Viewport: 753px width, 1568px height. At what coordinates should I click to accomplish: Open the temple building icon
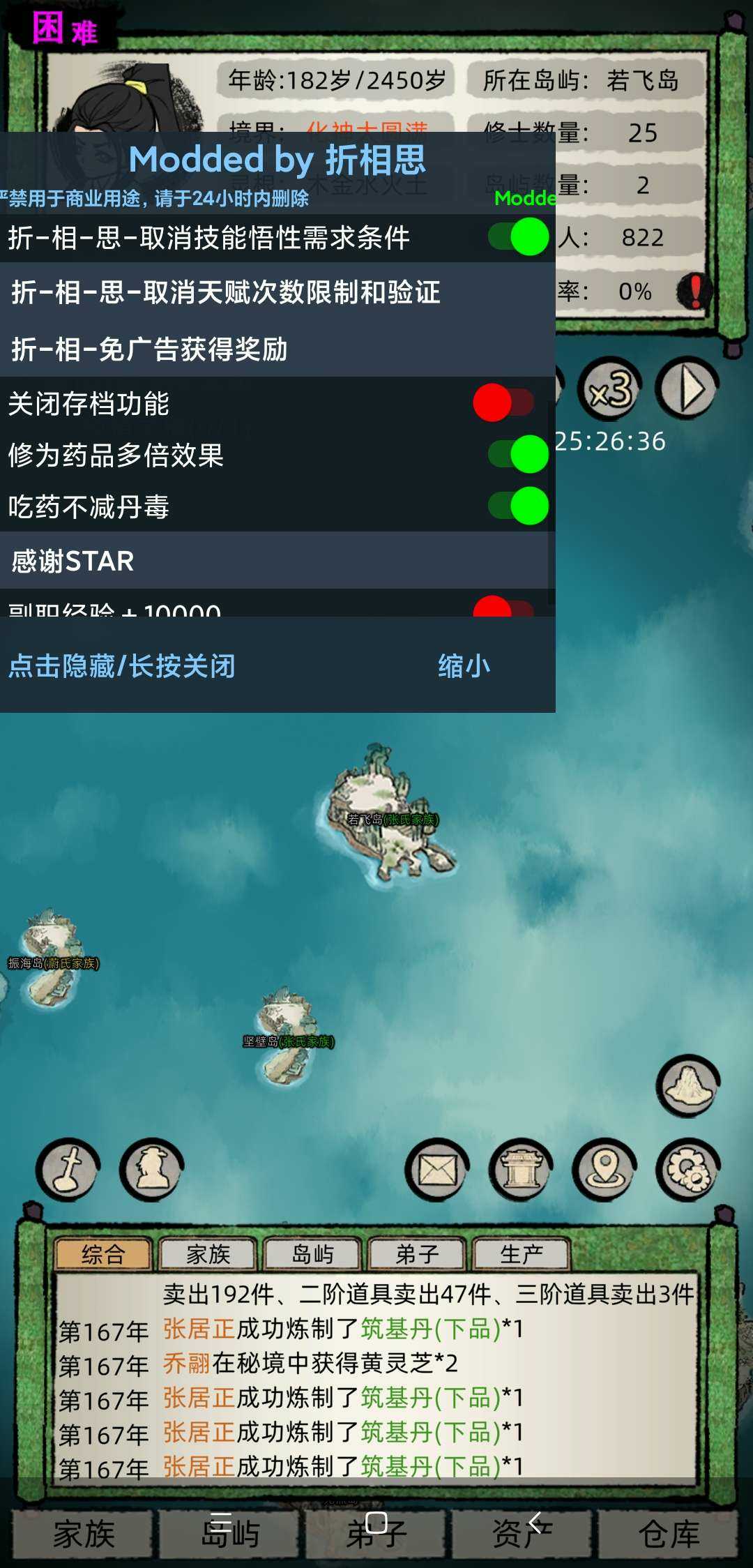coord(521,1170)
